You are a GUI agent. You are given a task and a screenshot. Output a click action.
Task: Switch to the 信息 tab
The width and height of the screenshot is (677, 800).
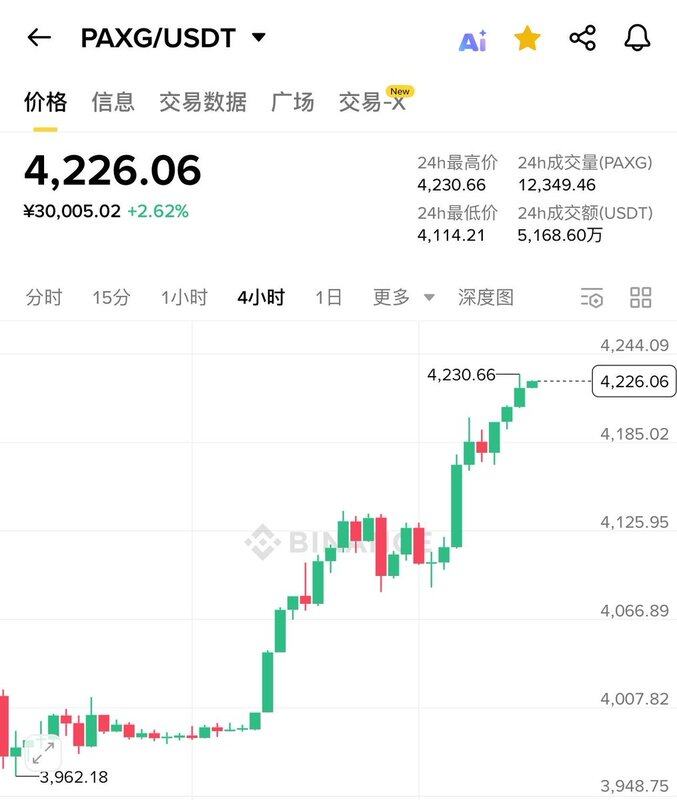[x=113, y=101]
